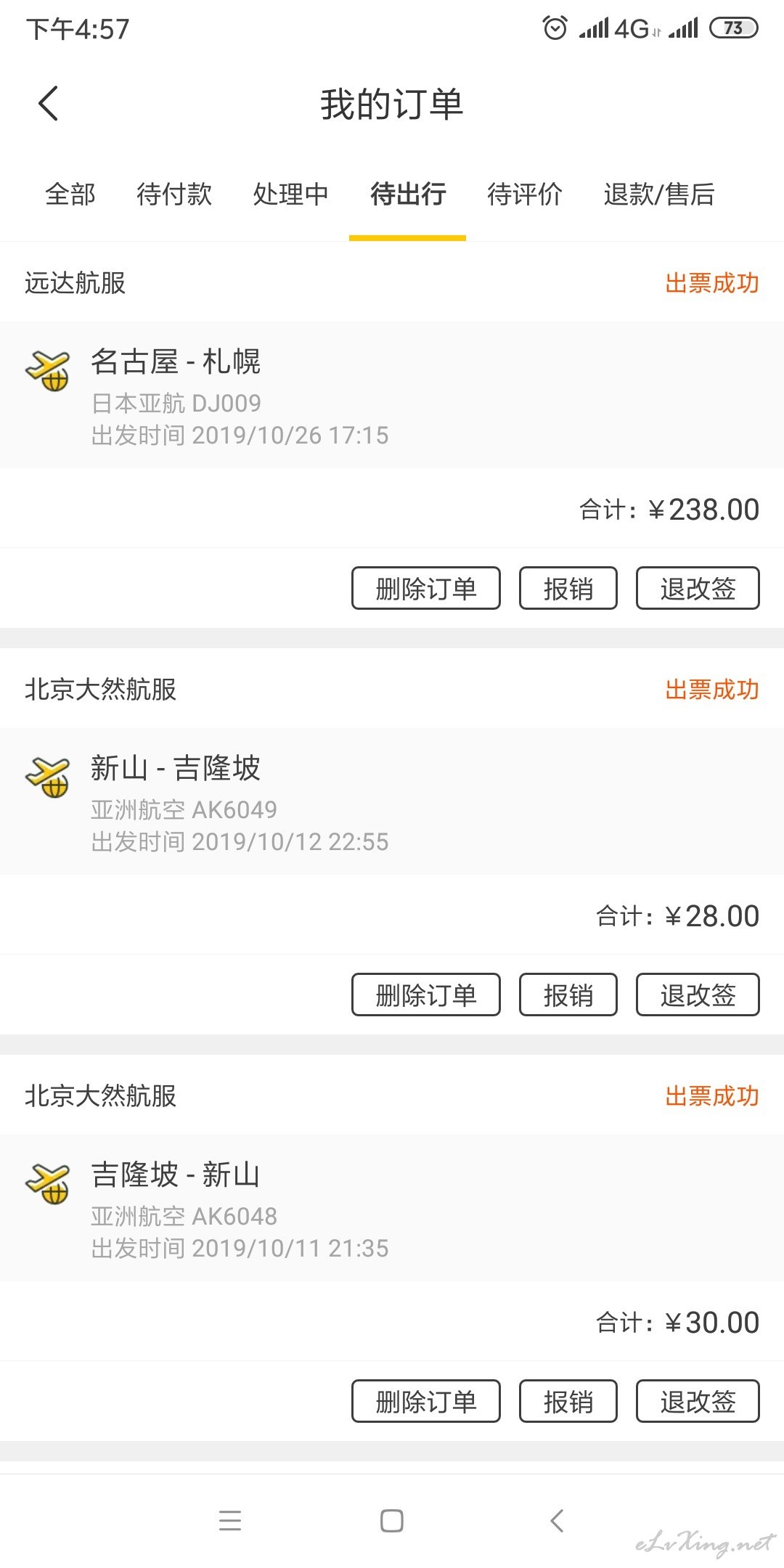The image size is (784, 1568).
Task: Open the 新山 - 吉隆坡 flight order
Action: click(x=392, y=801)
